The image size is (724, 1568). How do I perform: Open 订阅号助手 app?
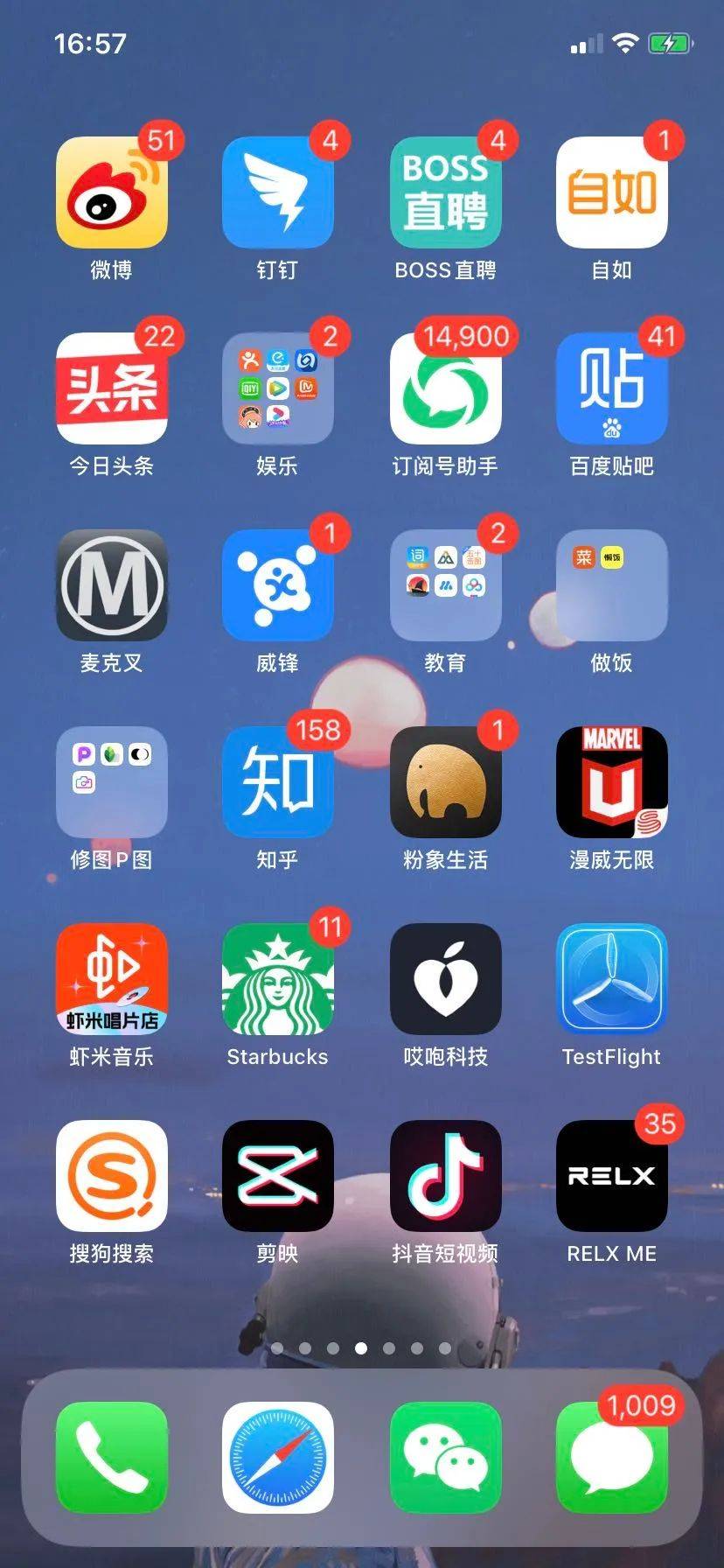click(445, 388)
